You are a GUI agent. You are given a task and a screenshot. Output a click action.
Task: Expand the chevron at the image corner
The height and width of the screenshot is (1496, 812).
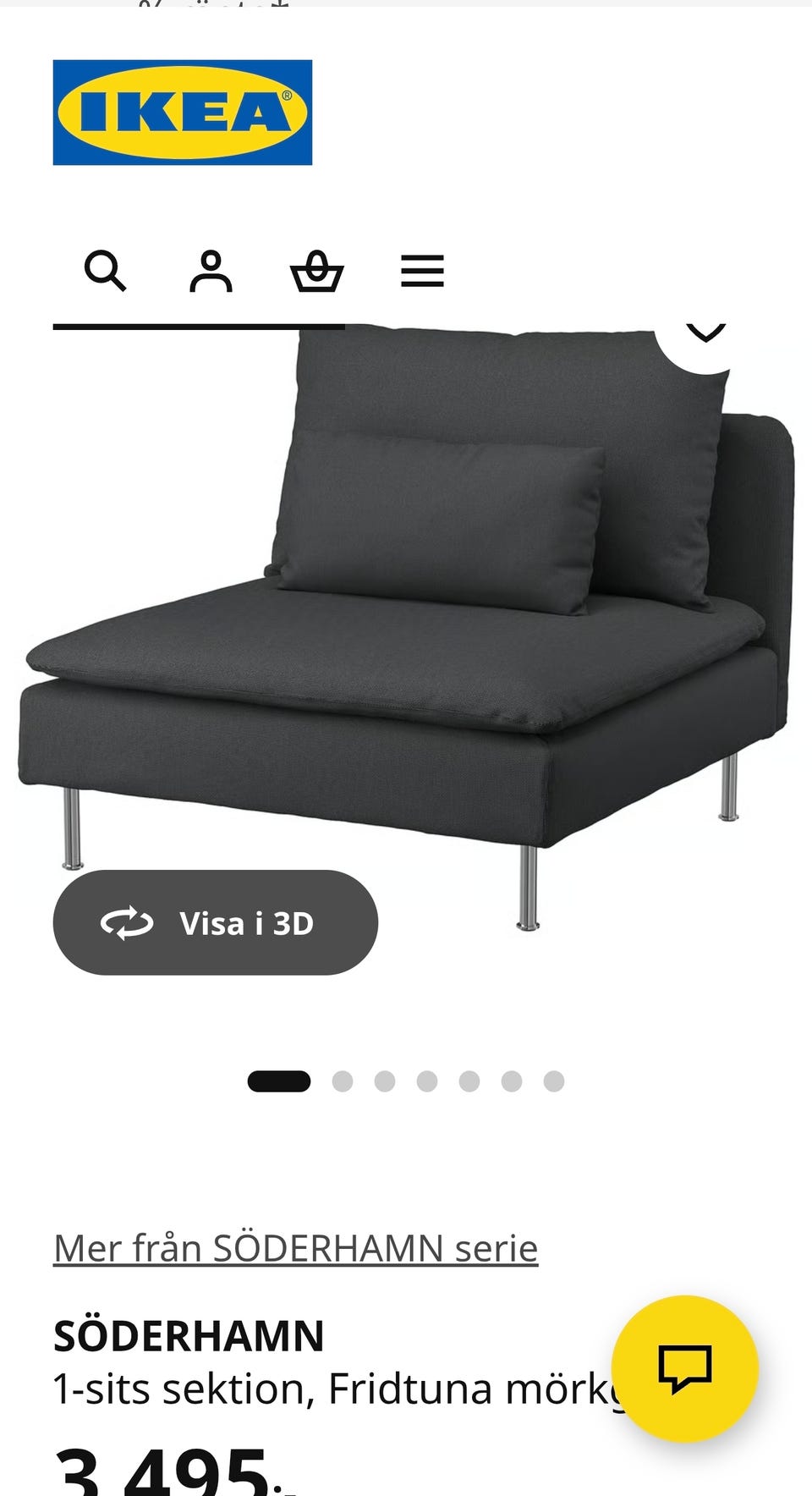705,334
